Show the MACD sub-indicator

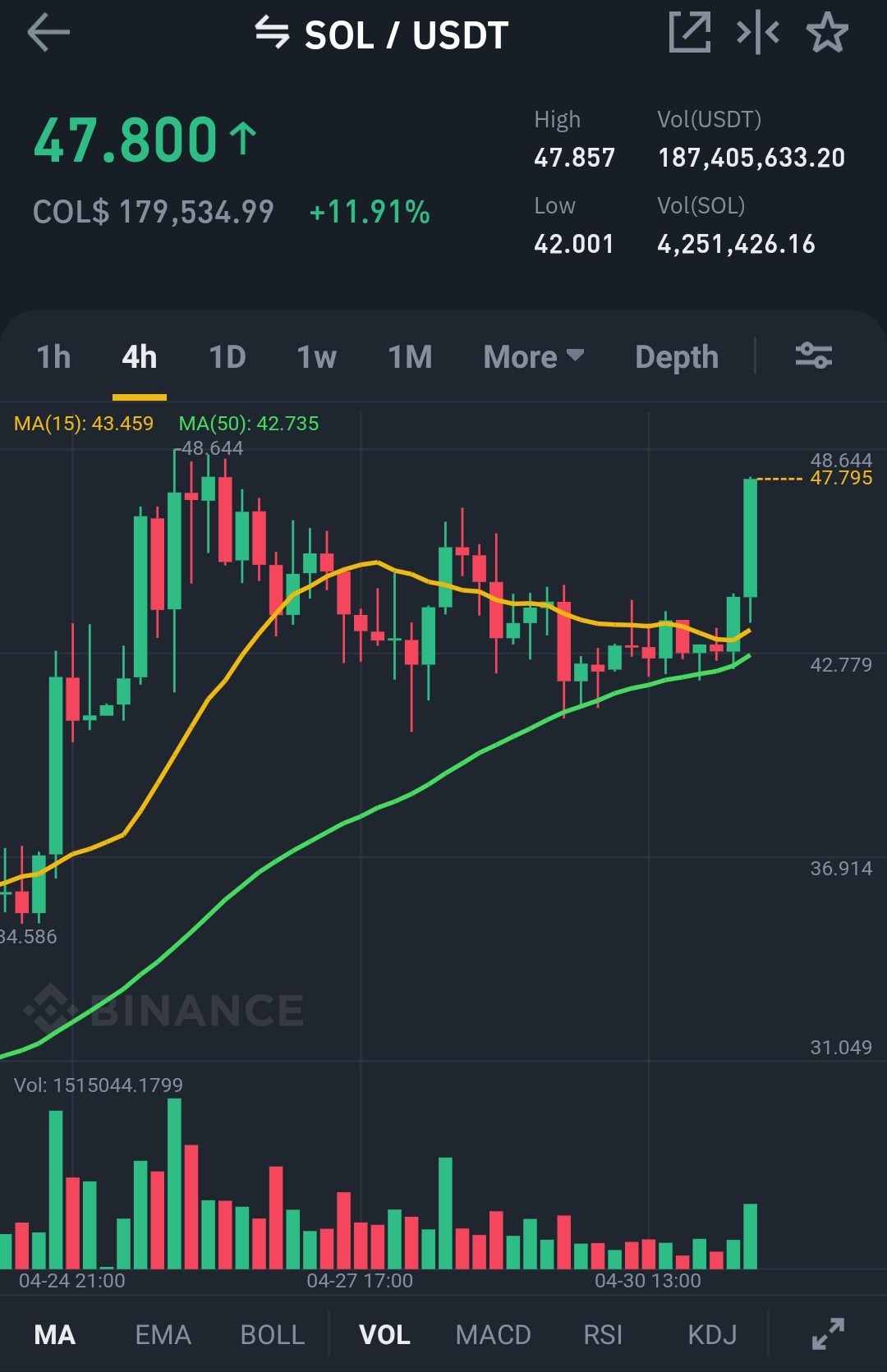point(493,1335)
